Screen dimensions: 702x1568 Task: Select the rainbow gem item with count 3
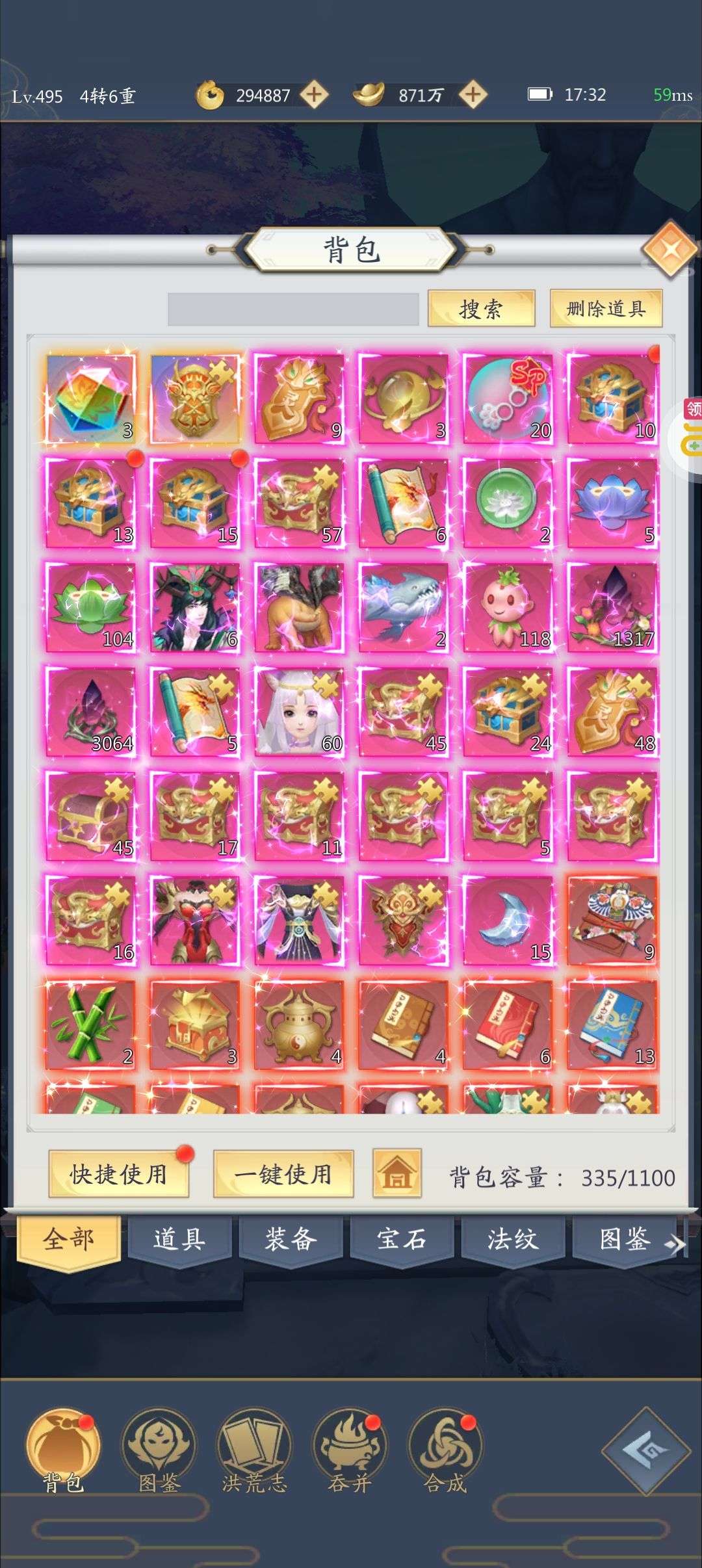coord(90,399)
